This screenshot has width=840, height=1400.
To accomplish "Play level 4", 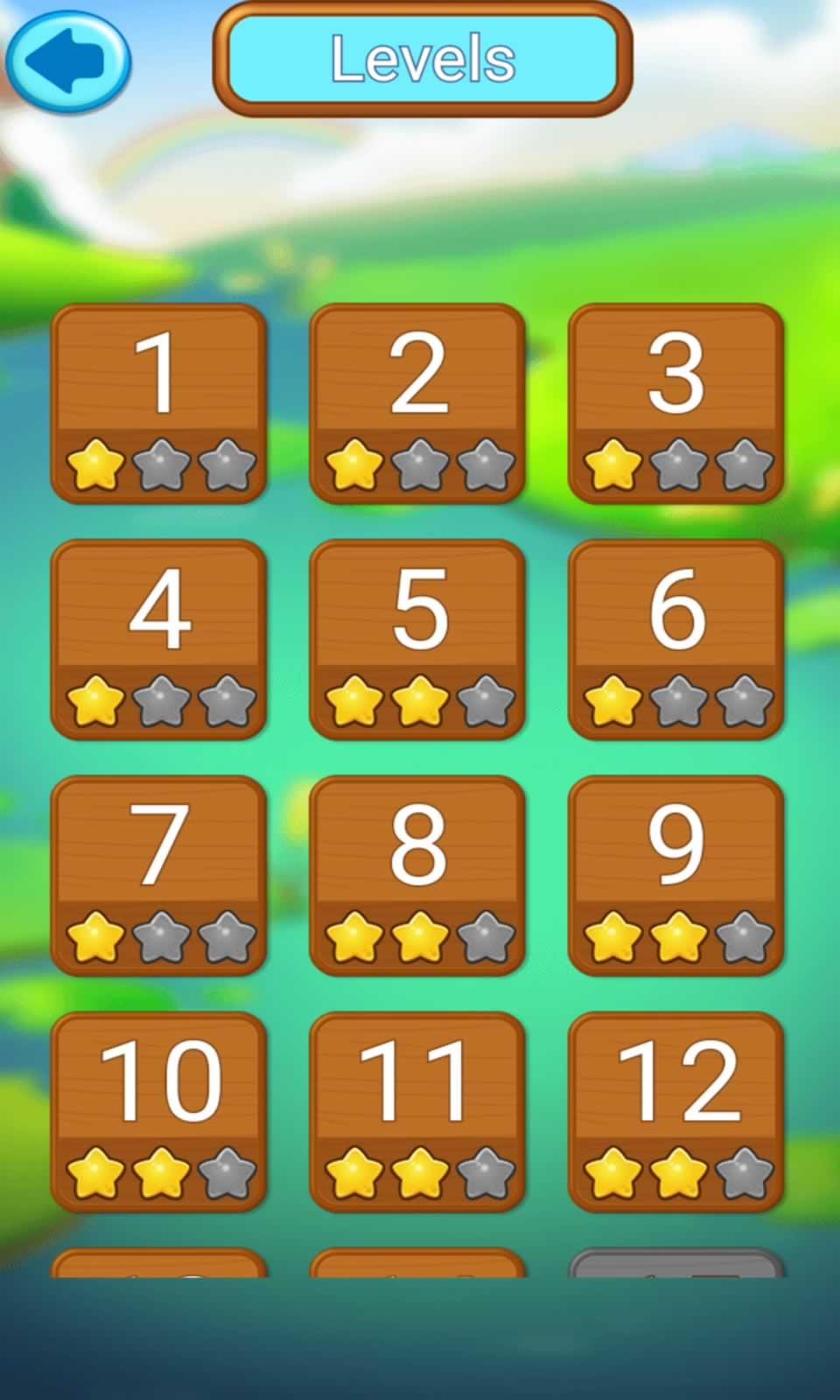I will tap(158, 640).
